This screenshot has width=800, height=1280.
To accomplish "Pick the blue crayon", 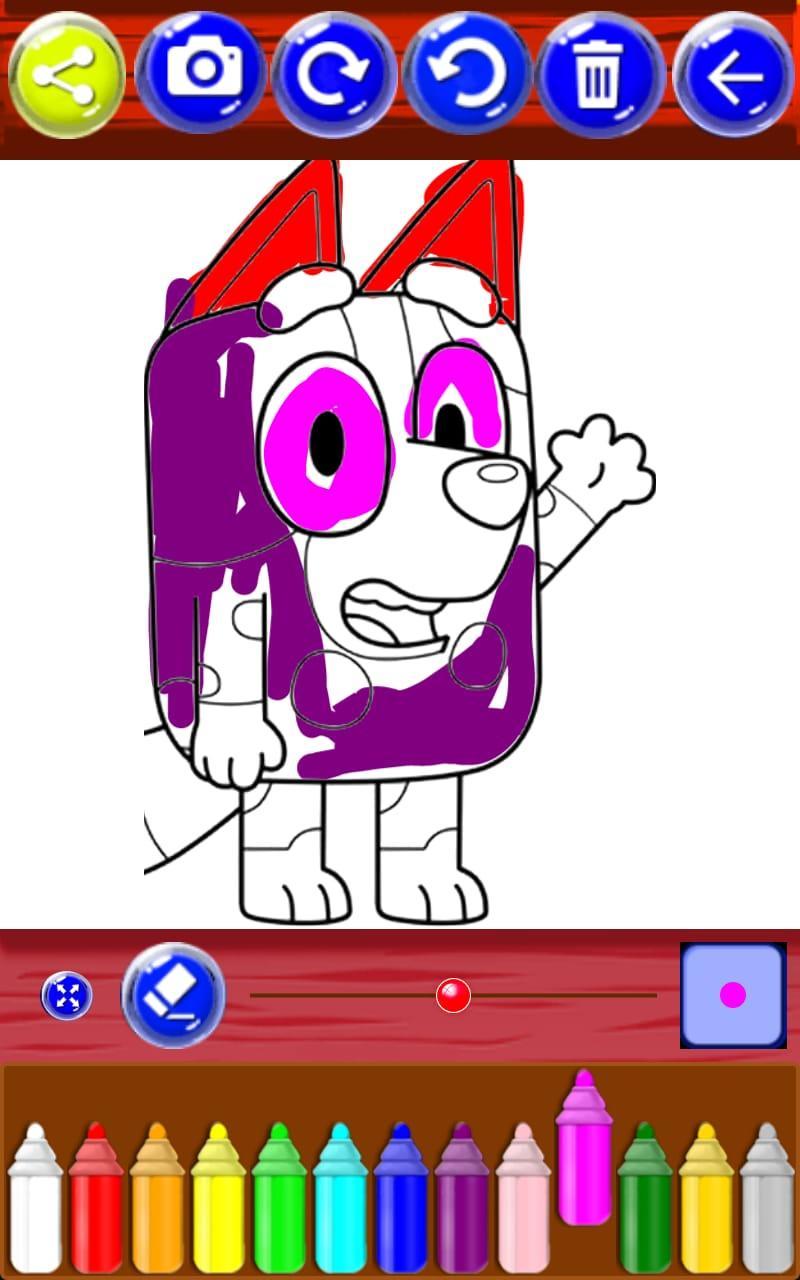I will click(x=401, y=1200).
